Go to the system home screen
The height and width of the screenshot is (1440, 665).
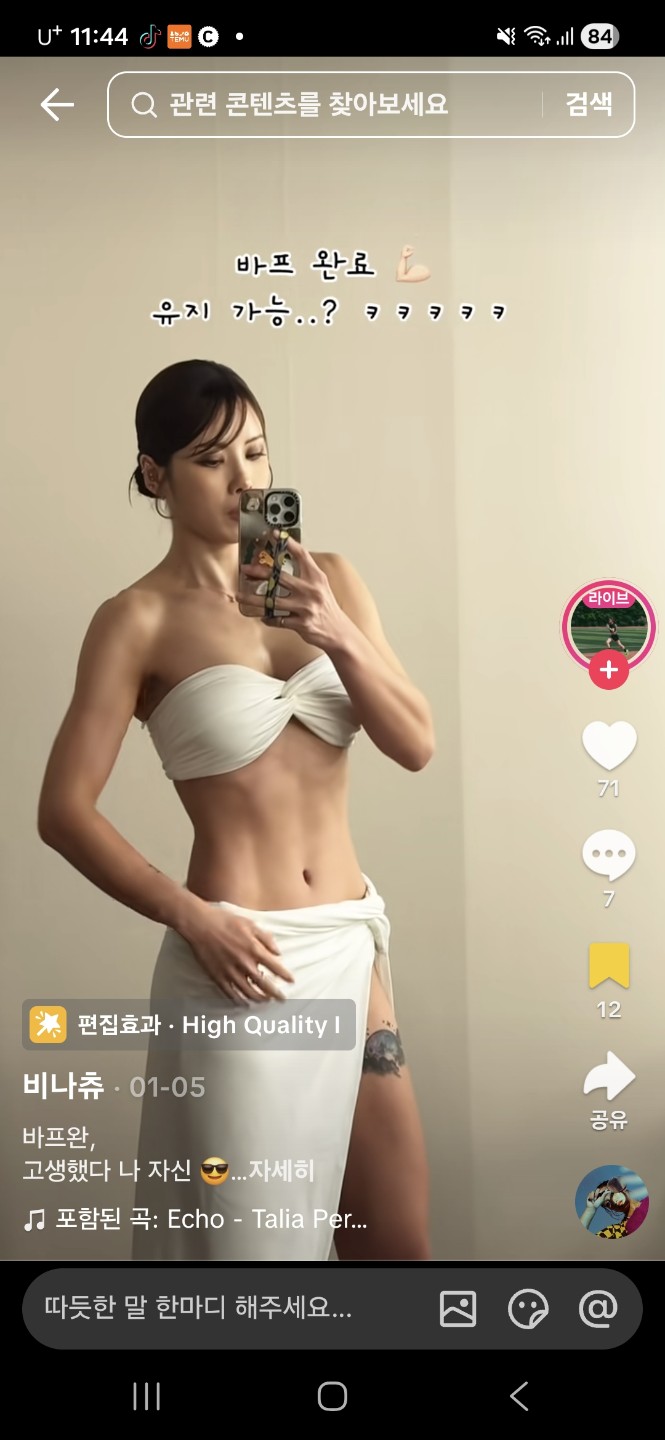coord(332,1397)
